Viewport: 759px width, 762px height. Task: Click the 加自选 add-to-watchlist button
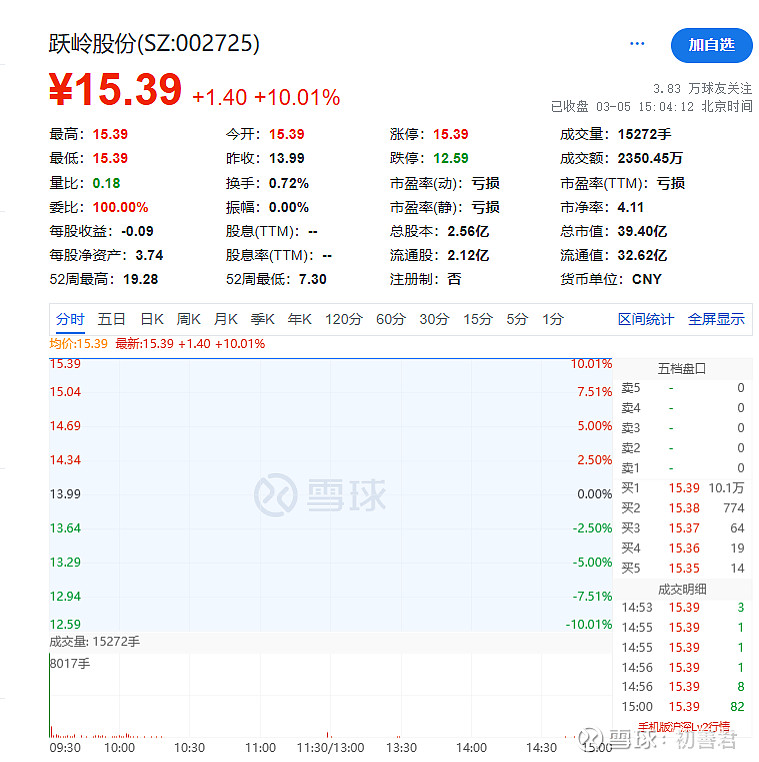[714, 44]
